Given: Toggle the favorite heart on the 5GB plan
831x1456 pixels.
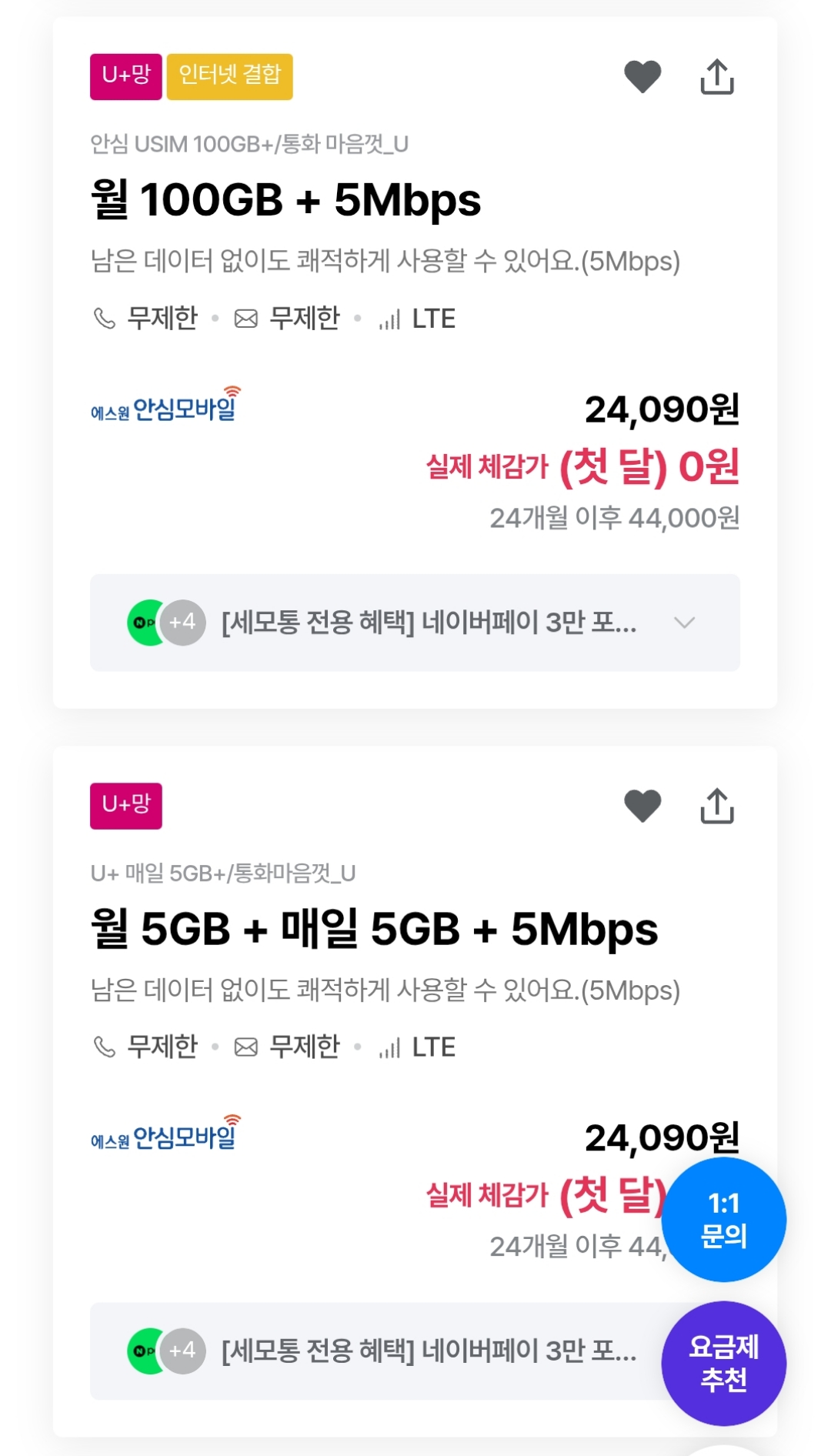Looking at the screenshot, I should [x=642, y=806].
